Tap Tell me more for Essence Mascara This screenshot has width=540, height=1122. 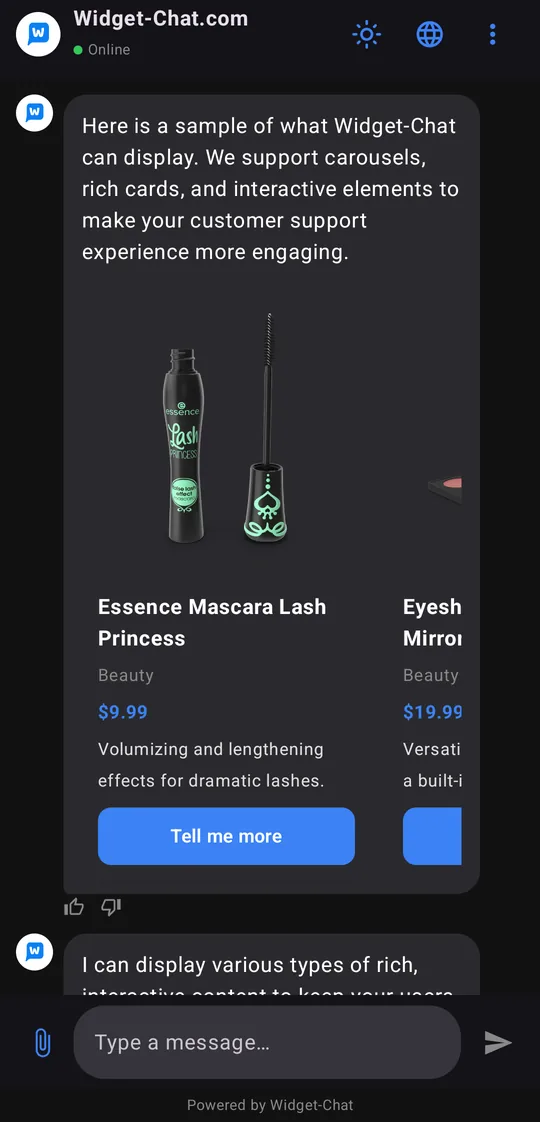point(226,836)
